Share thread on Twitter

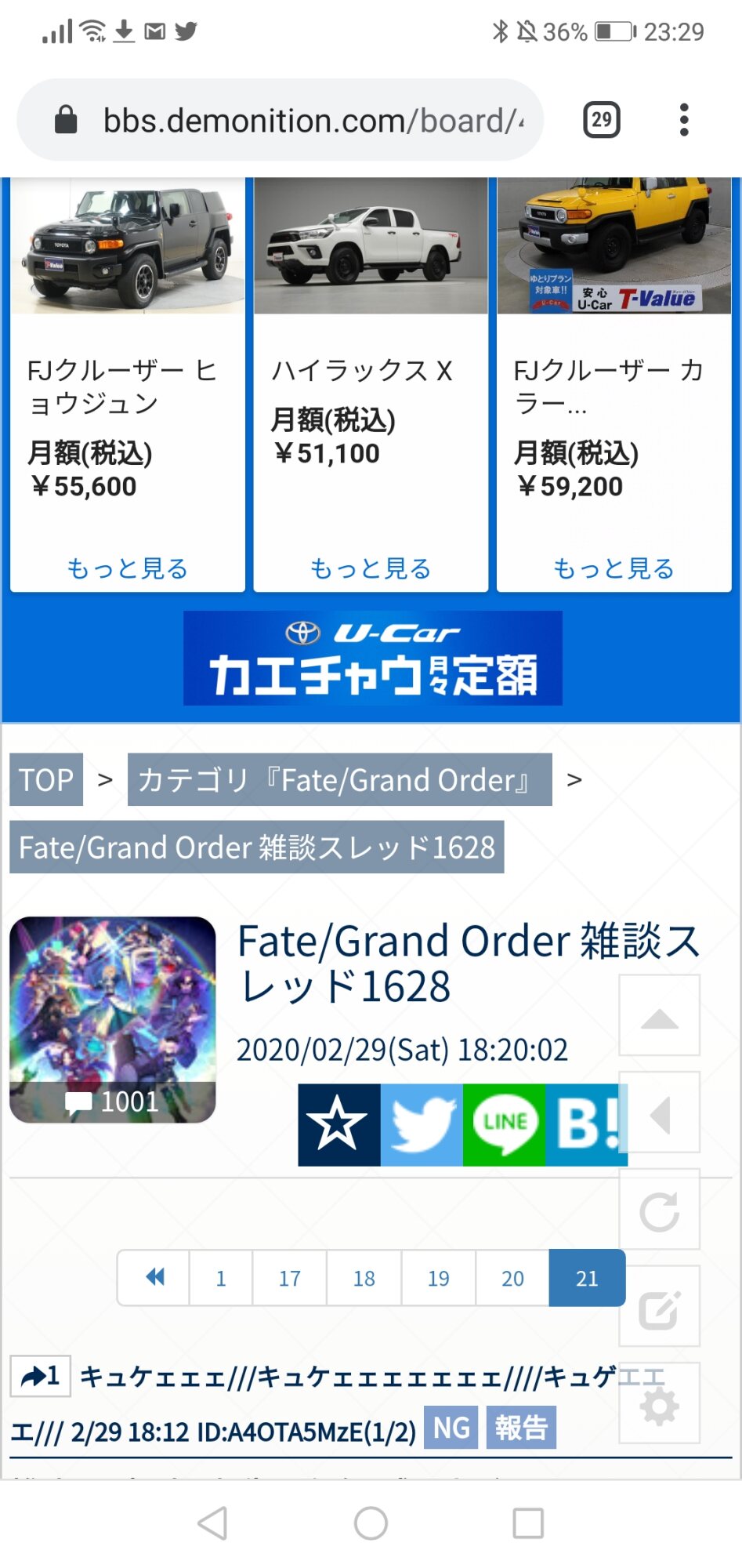(422, 1124)
